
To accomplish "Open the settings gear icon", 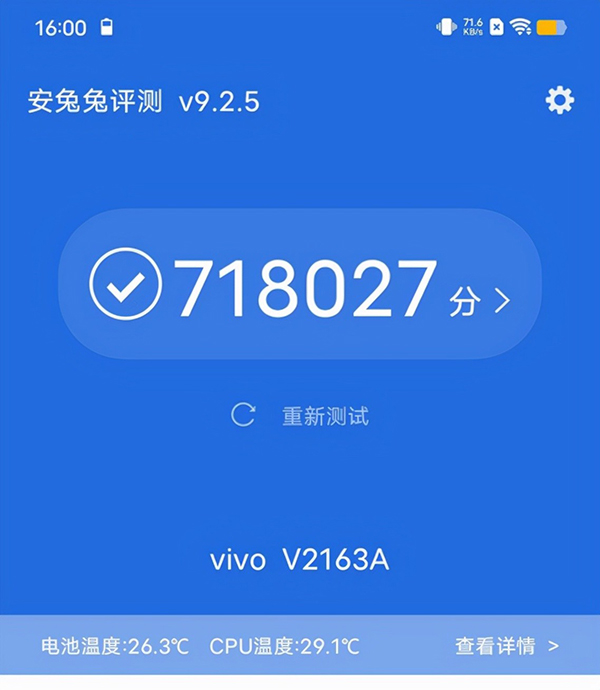I will coord(559,100).
